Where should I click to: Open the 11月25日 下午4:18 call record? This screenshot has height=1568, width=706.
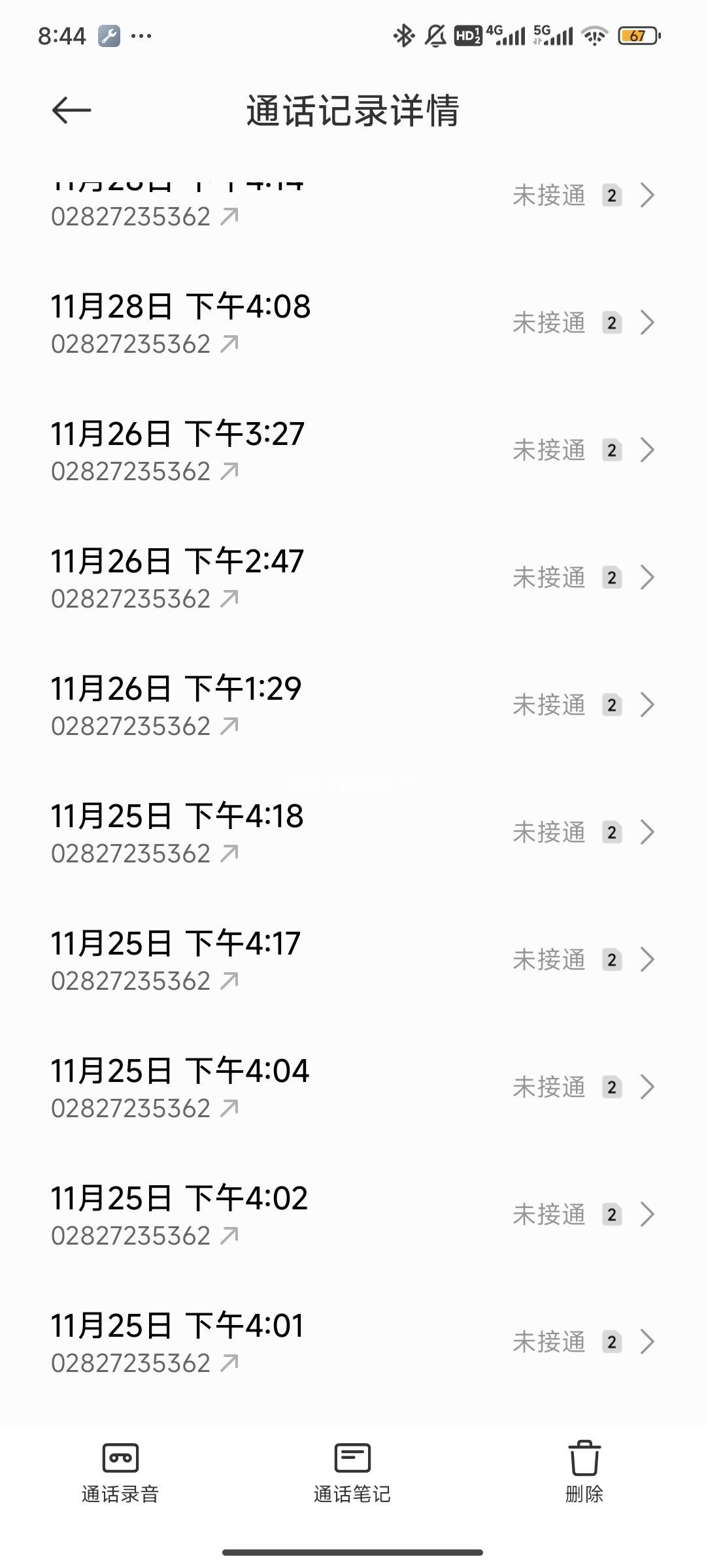tap(353, 832)
